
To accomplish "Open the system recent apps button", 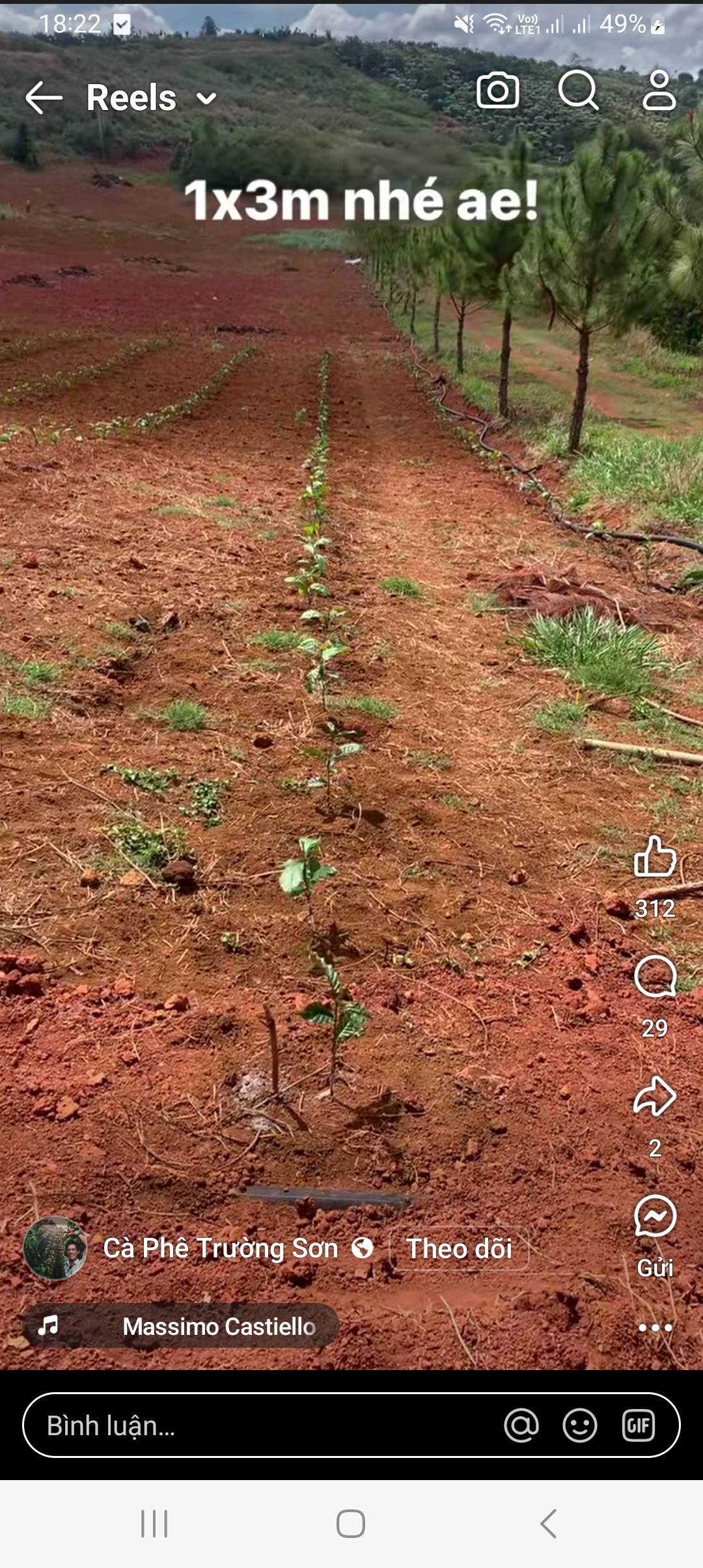I will 154,1524.
